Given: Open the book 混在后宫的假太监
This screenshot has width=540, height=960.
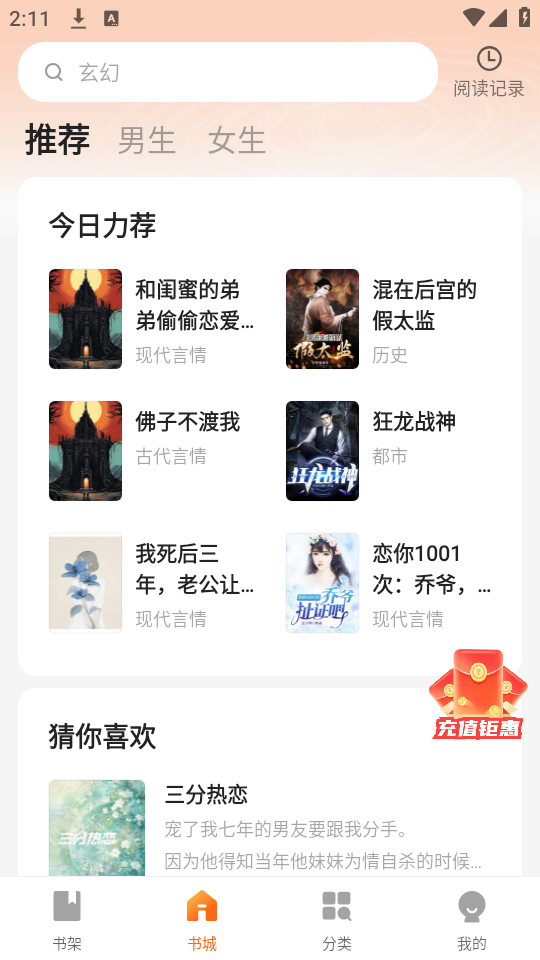Looking at the screenshot, I should [388, 319].
